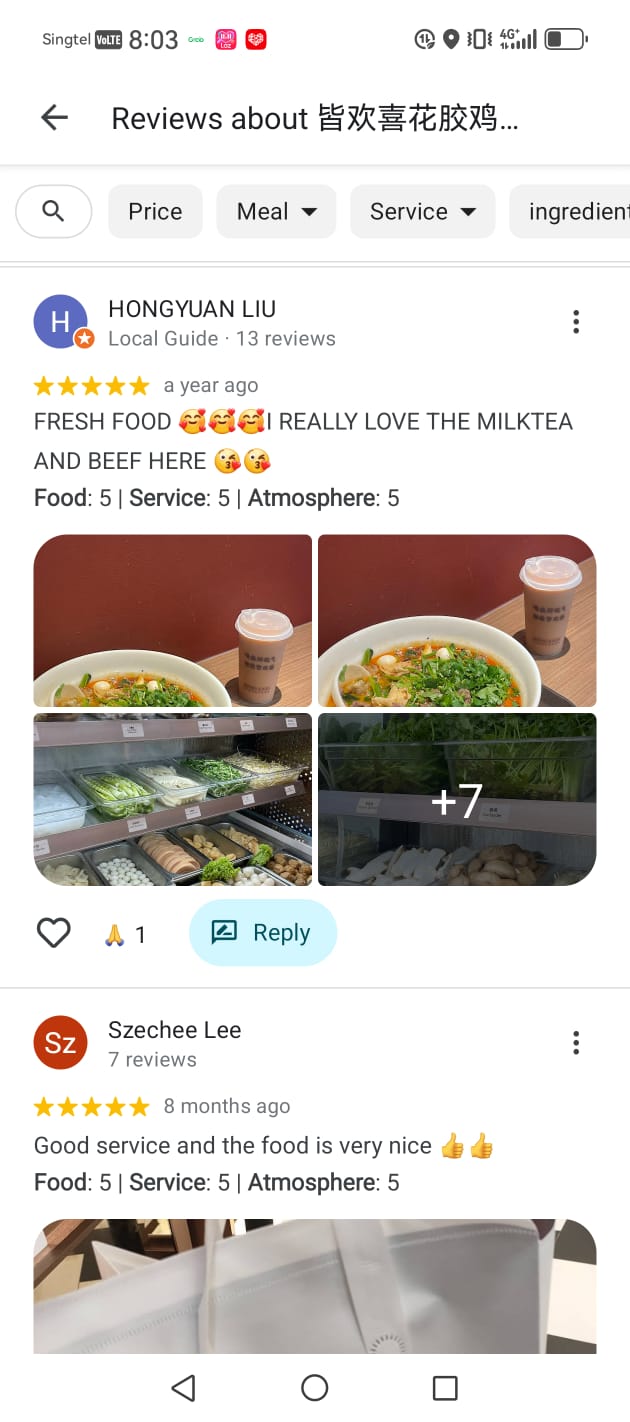
Task: Open overflow menu on HONGYUAN LIU's review
Action: pos(576,322)
